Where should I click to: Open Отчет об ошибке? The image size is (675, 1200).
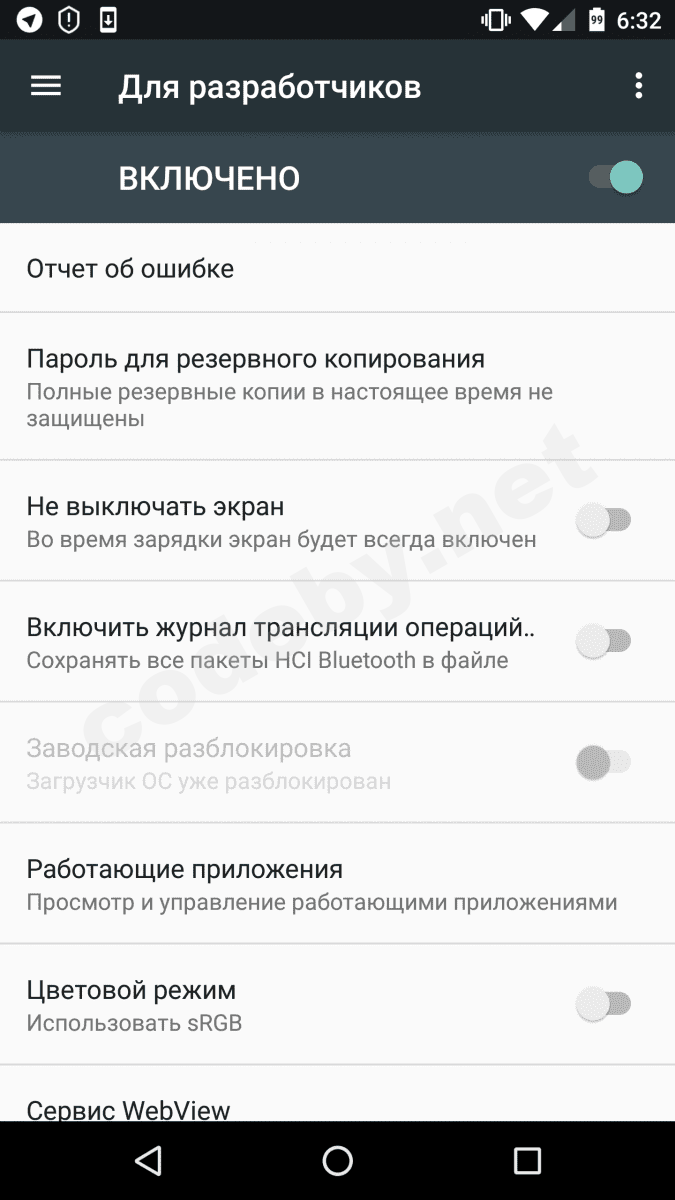pos(337,268)
